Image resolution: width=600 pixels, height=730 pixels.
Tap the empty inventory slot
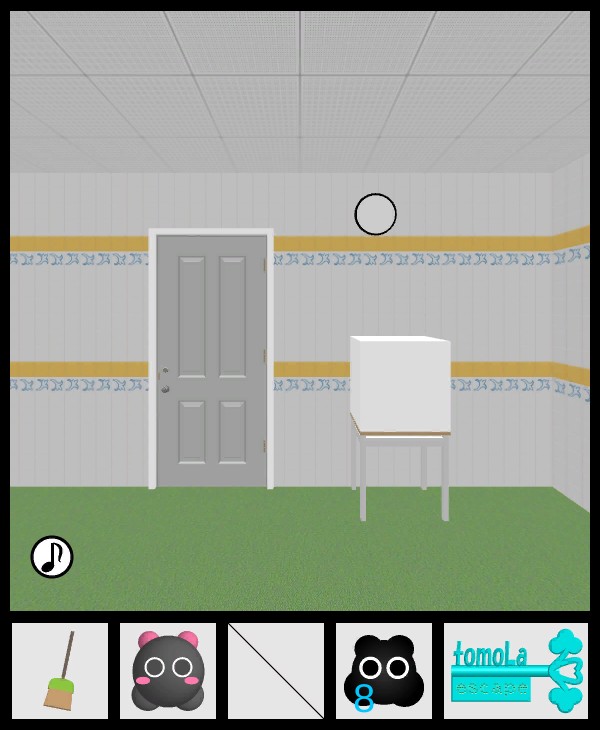[x=276, y=671]
